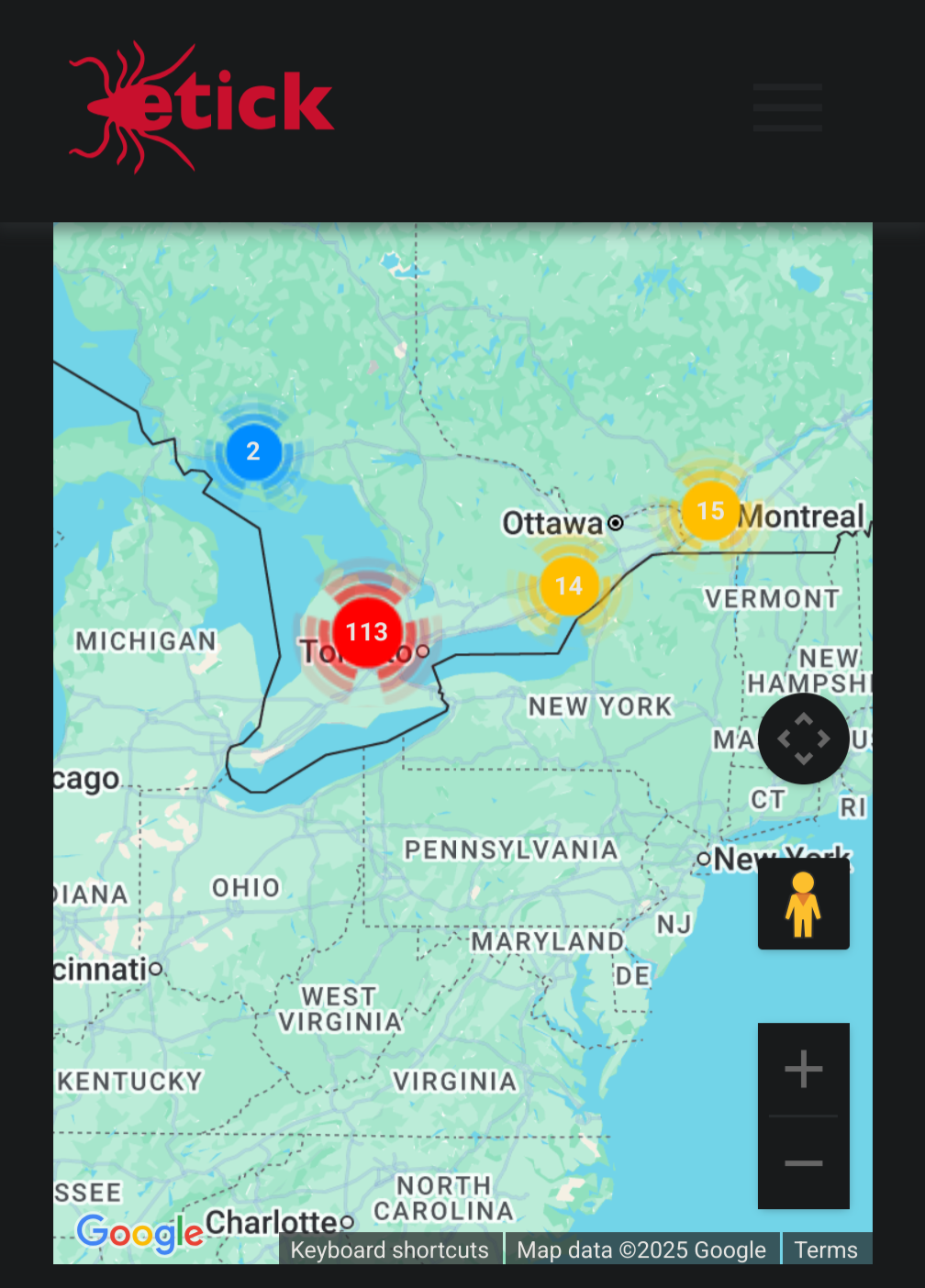925x1288 pixels.
Task: Open the hamburger menu
Action: [787, 107]
